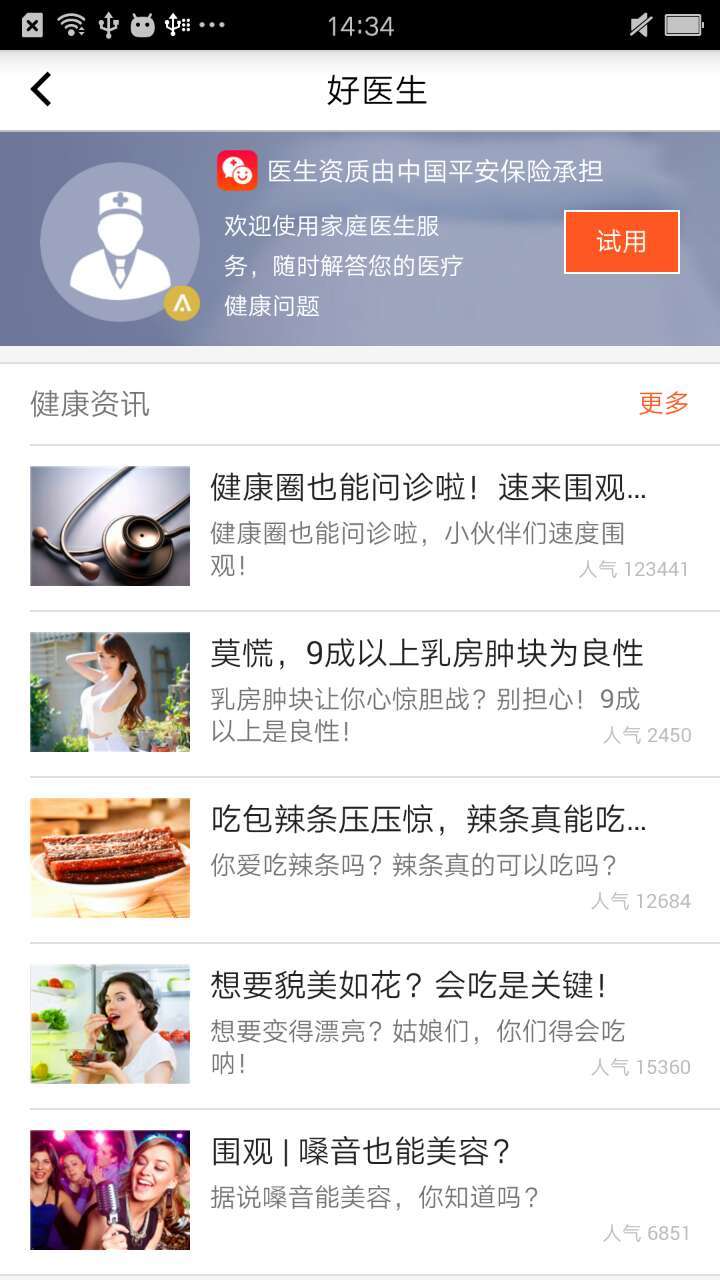
Task: Read the 莫慌，9成以上乳房肿块为良性 article
Action: tap(426, 654)
